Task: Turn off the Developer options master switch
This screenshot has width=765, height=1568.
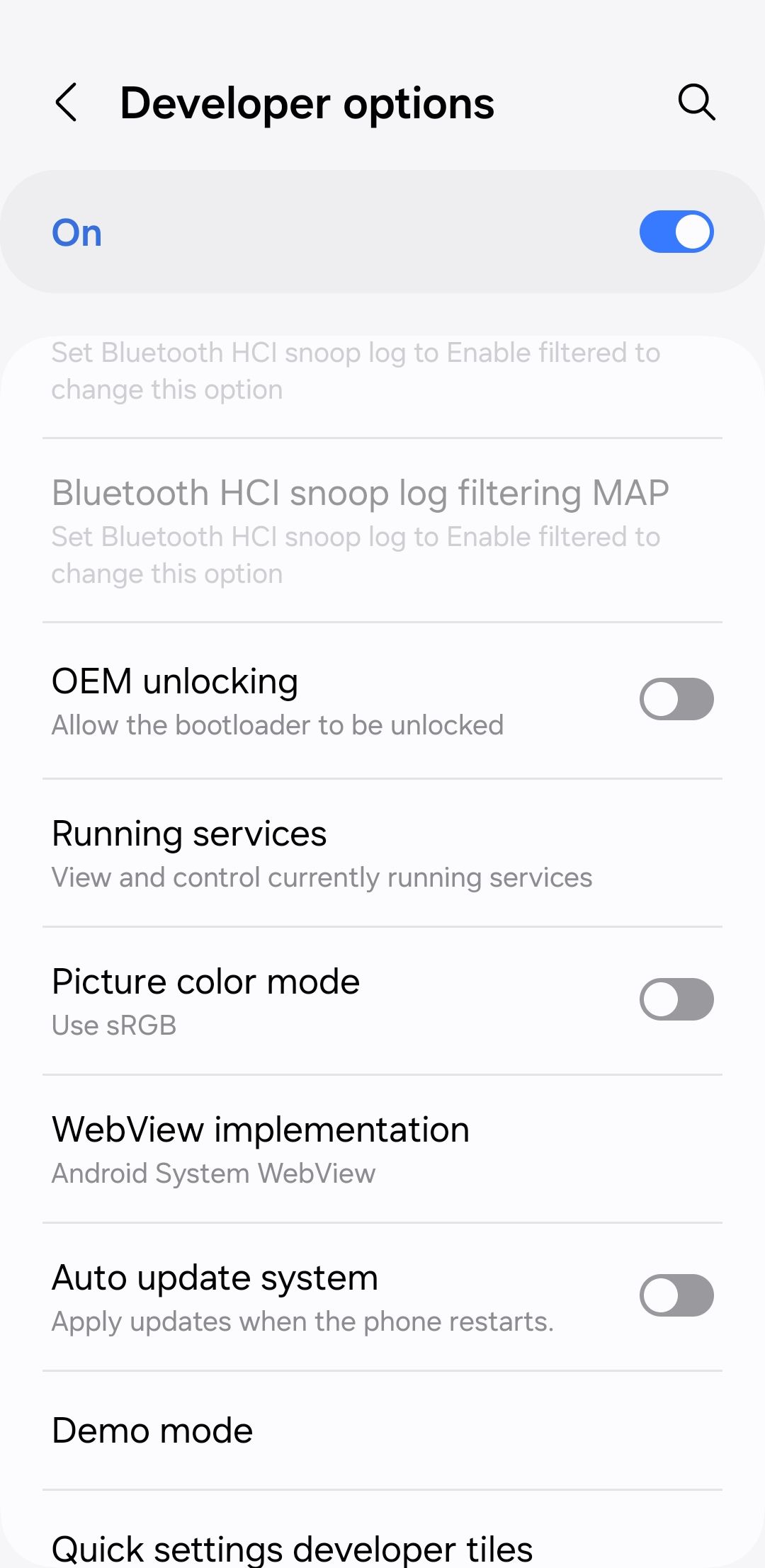Action: pyautogui.click(x=676, y=232)
